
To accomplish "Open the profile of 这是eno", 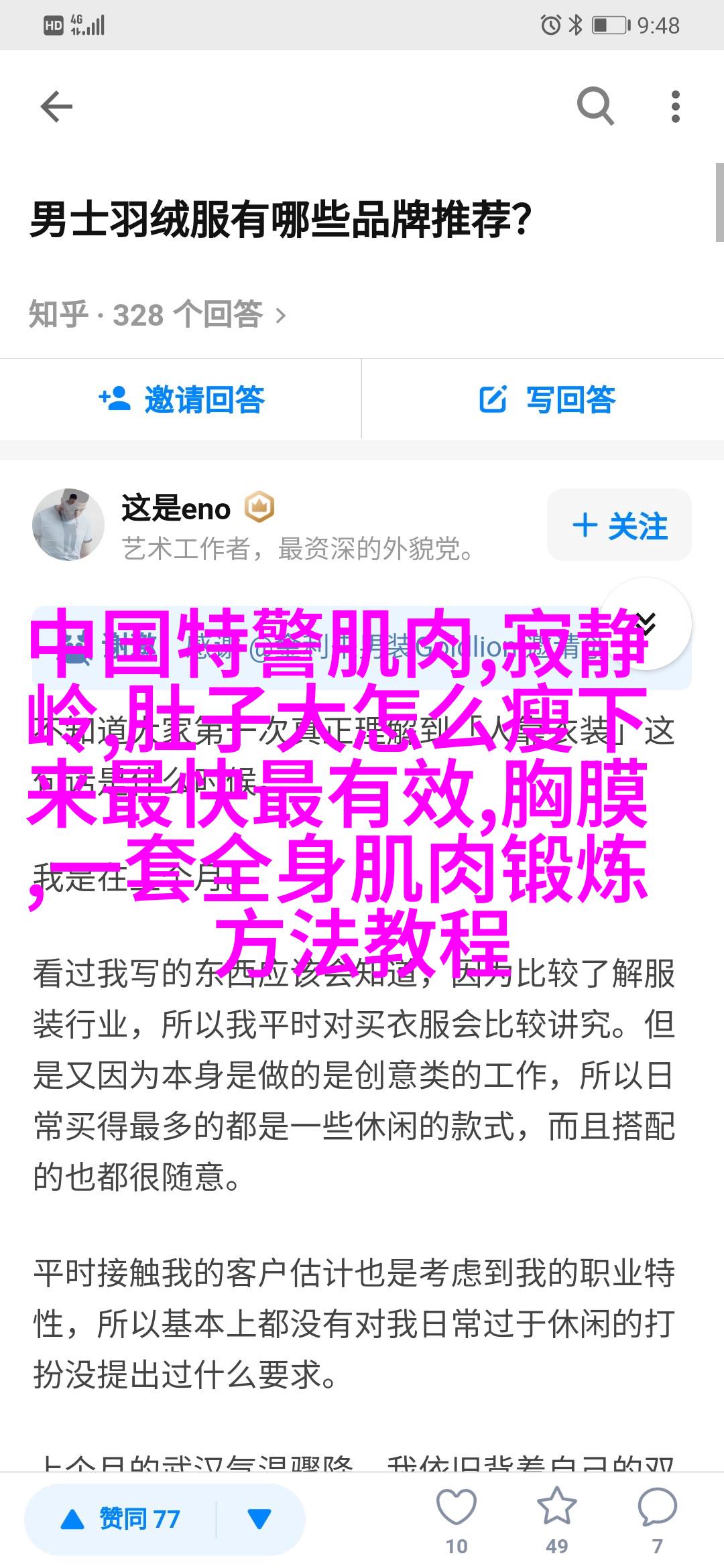I will pyautogui.click(x=68, y=525).
